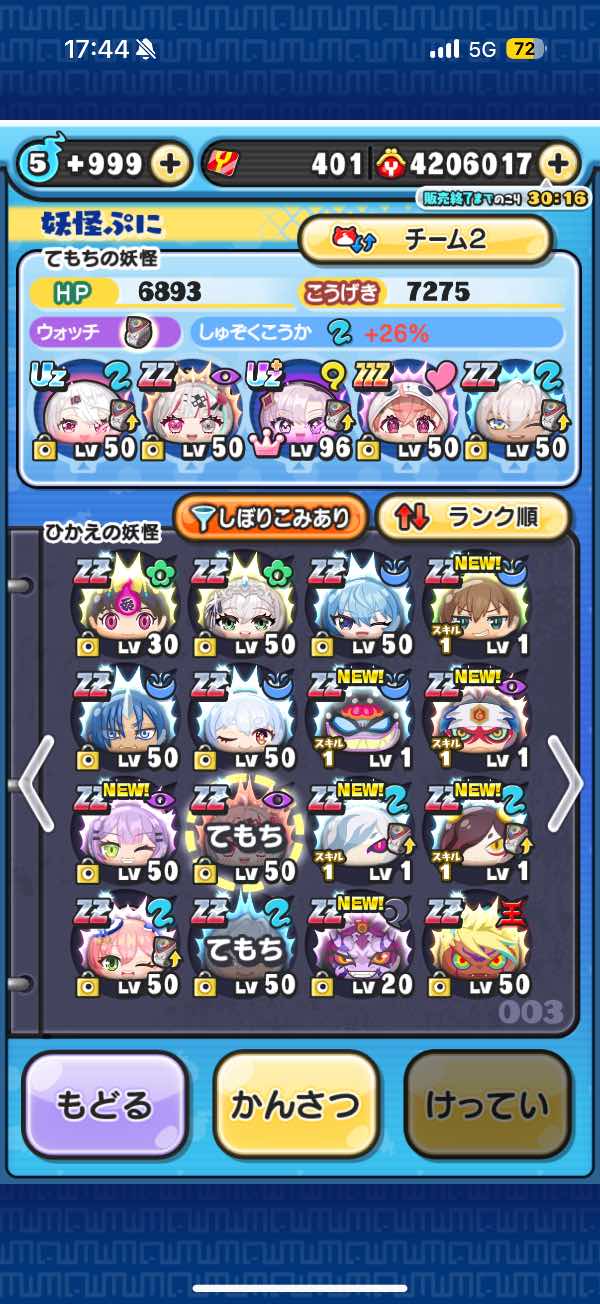
Task: Open the しぼりこみあり filter
Action: (270, 517)
